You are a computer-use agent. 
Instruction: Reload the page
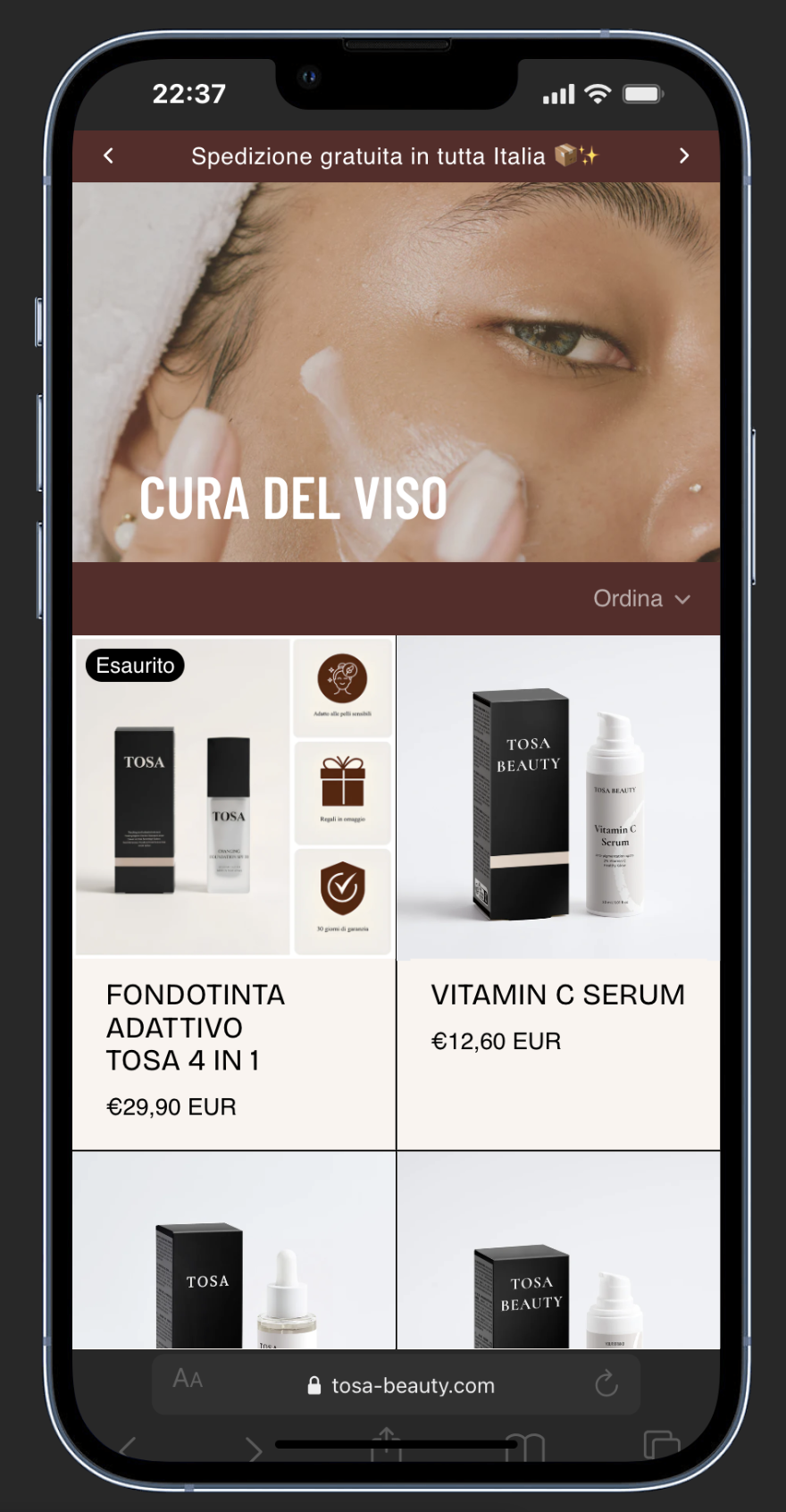point(606,1384)
